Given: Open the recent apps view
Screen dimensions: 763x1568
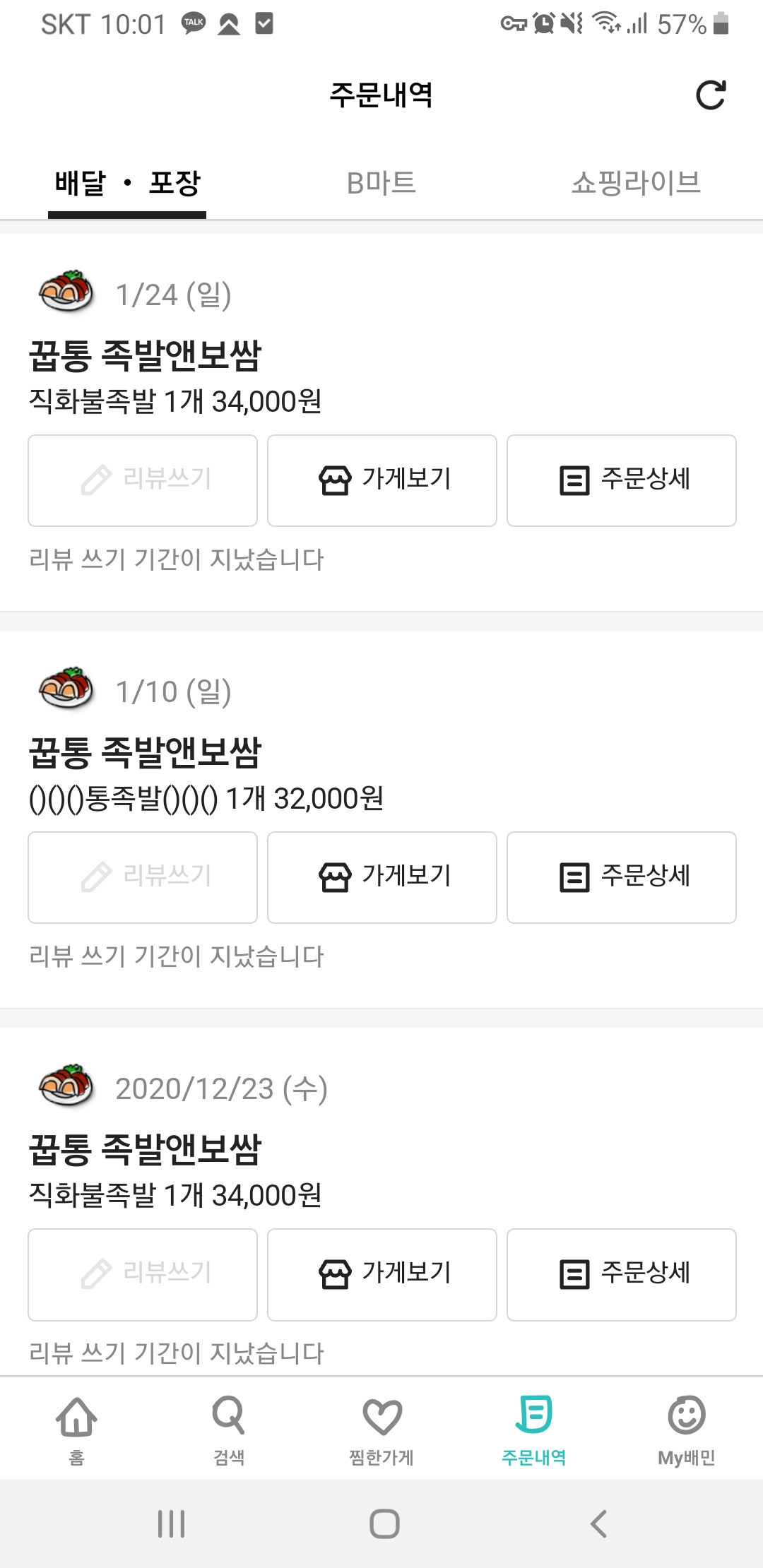Looking at the screenshot, I should pos(171,1524).
